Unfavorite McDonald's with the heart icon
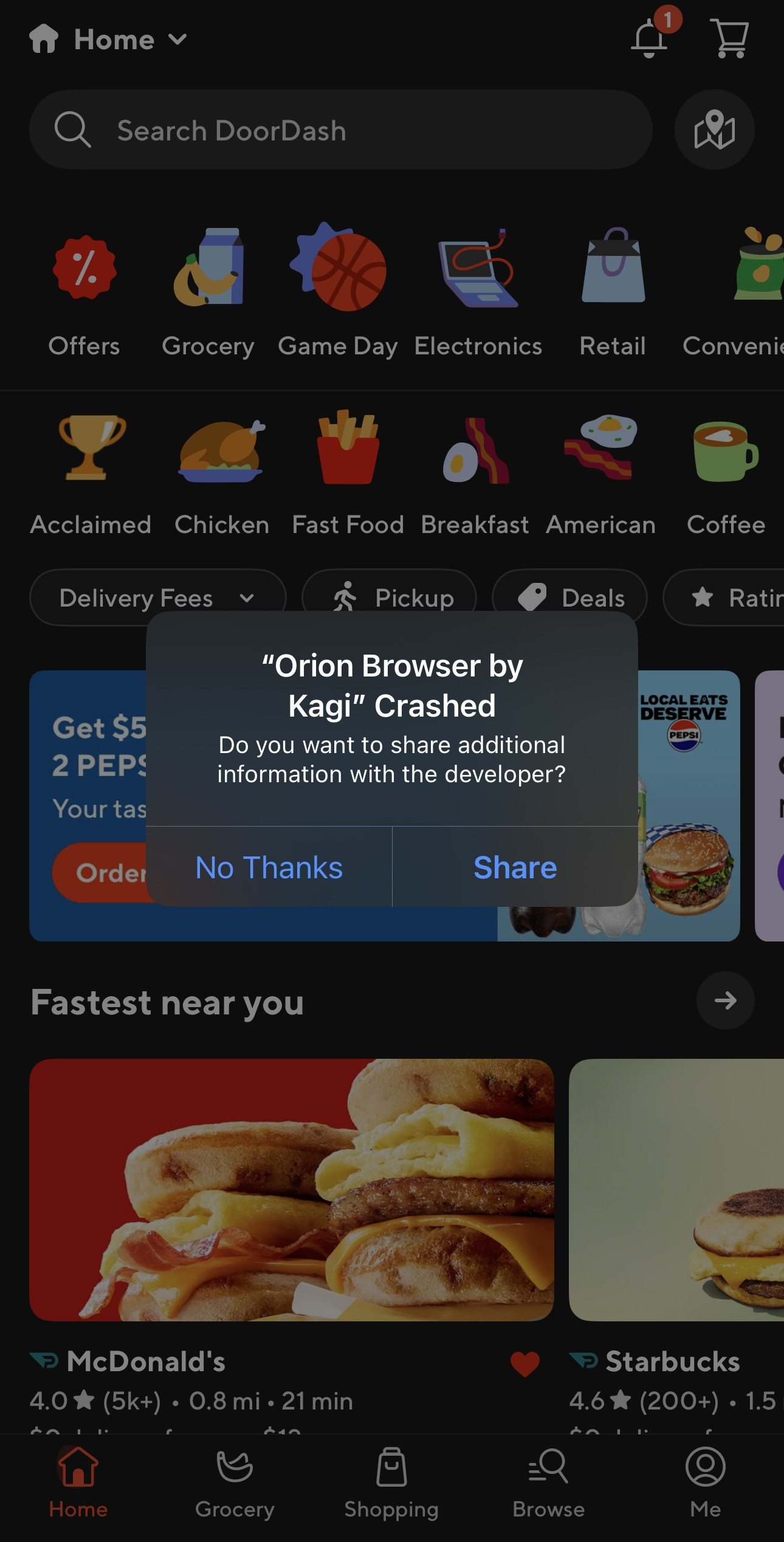The height and width of the screenshot is (1542, 784). 525,1364
